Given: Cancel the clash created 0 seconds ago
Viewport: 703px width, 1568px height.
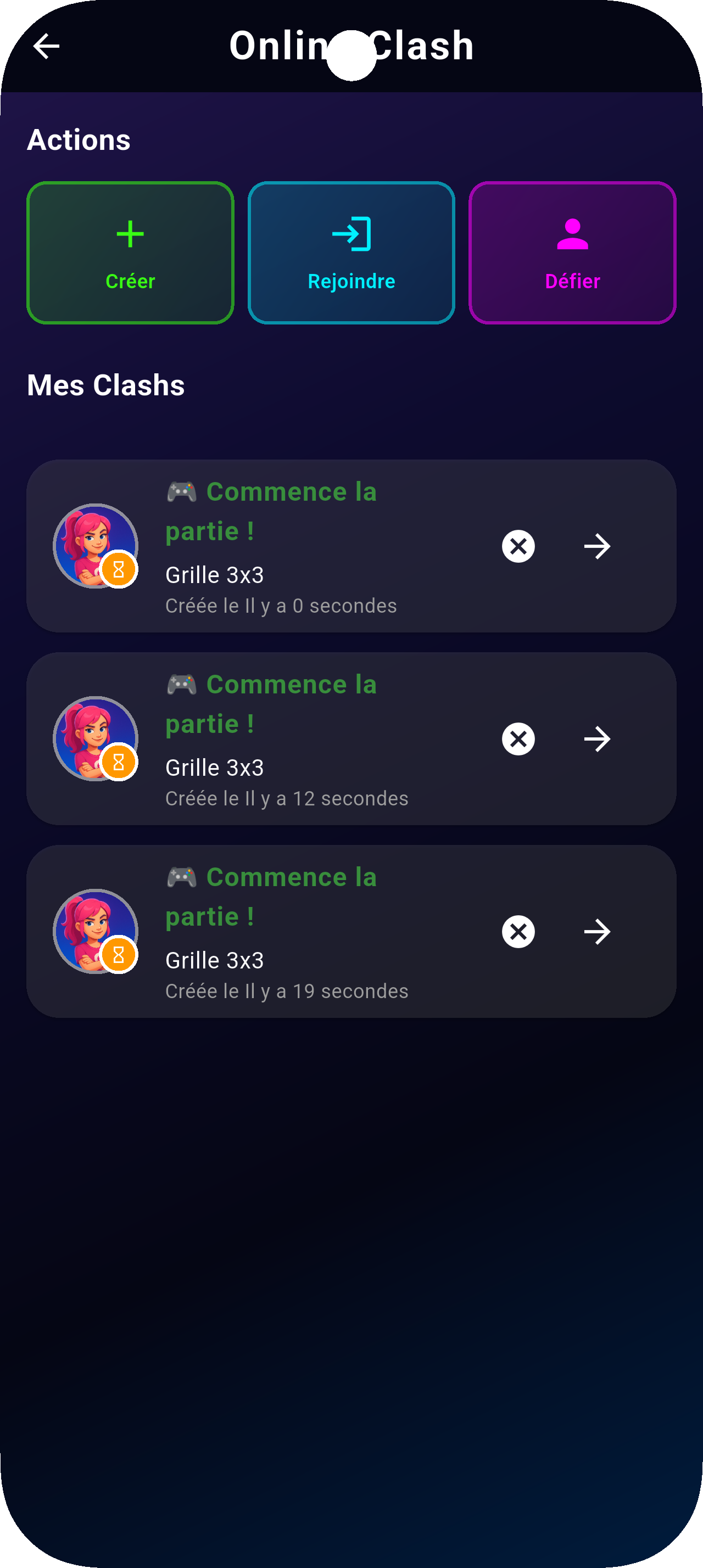Looking at the screenshot, I should point(518,546).
